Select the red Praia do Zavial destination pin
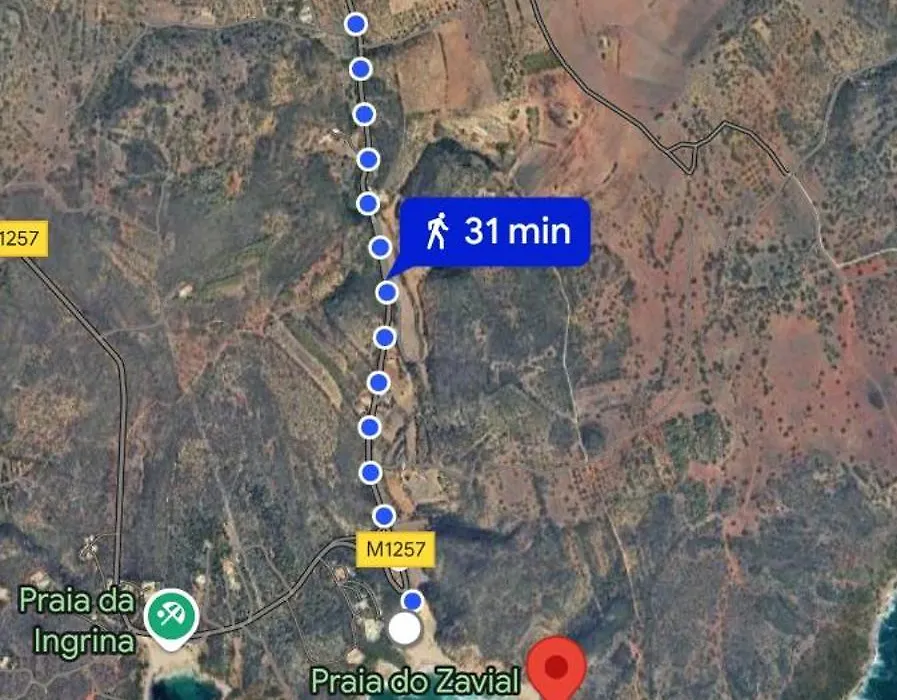The height and width of the screenshot is (700, 897). (559, 668)
